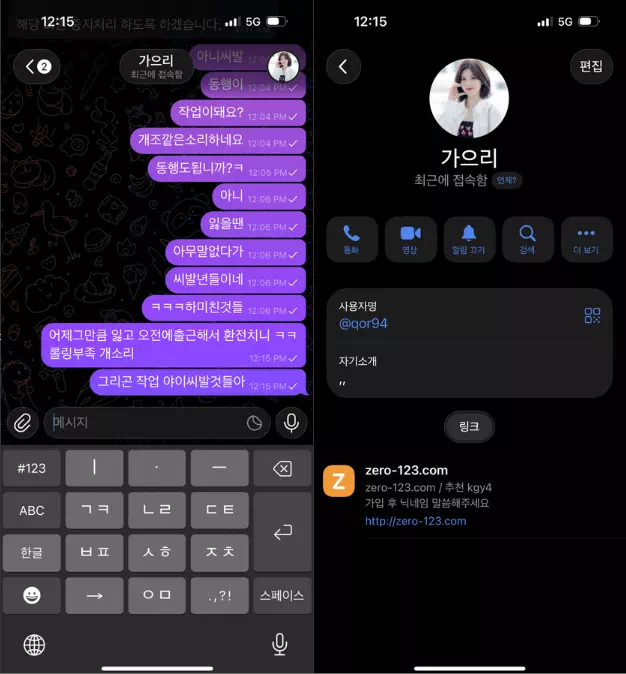Select the 링크 tab
This screenshot has height=674, width=626.
point(469,426)
